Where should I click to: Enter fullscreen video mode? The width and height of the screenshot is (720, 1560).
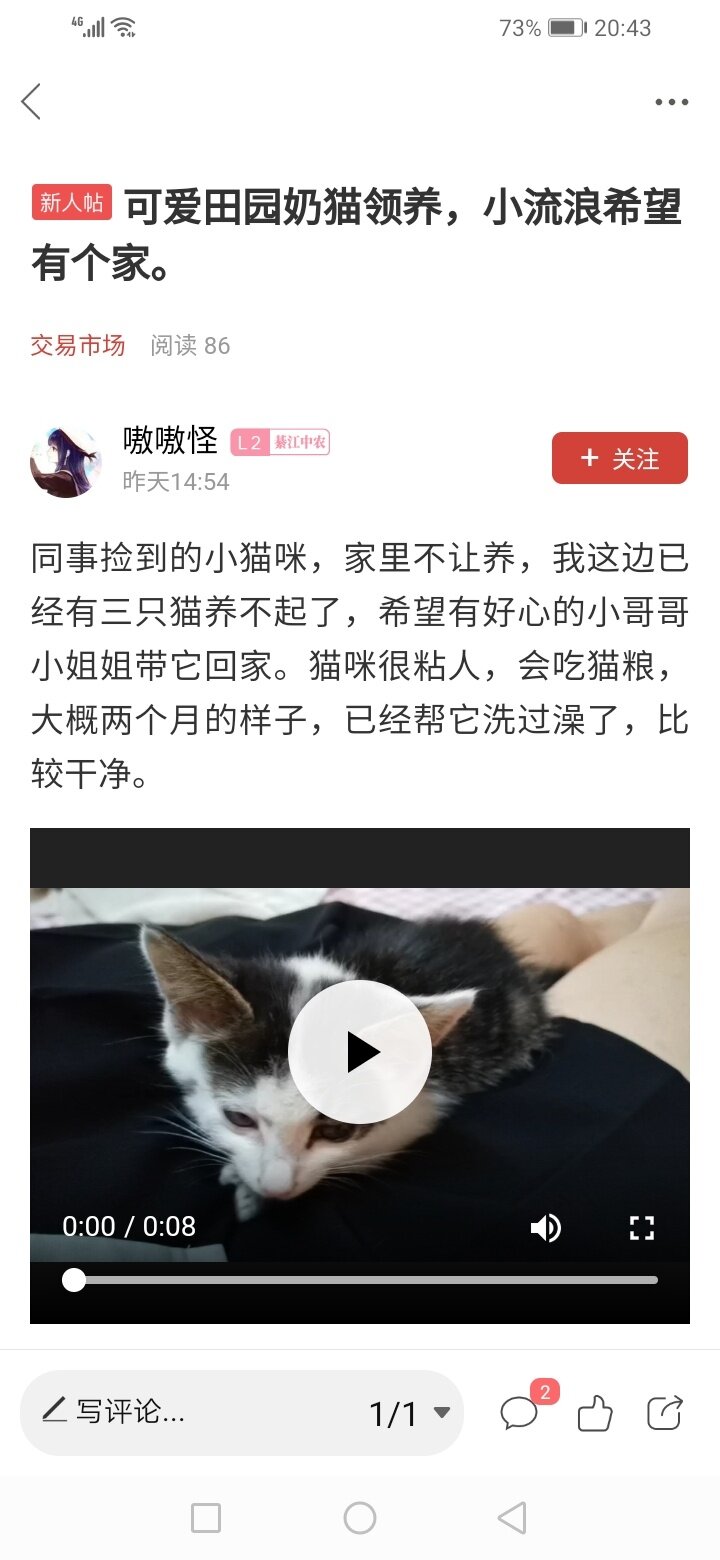coord(641,1227)
